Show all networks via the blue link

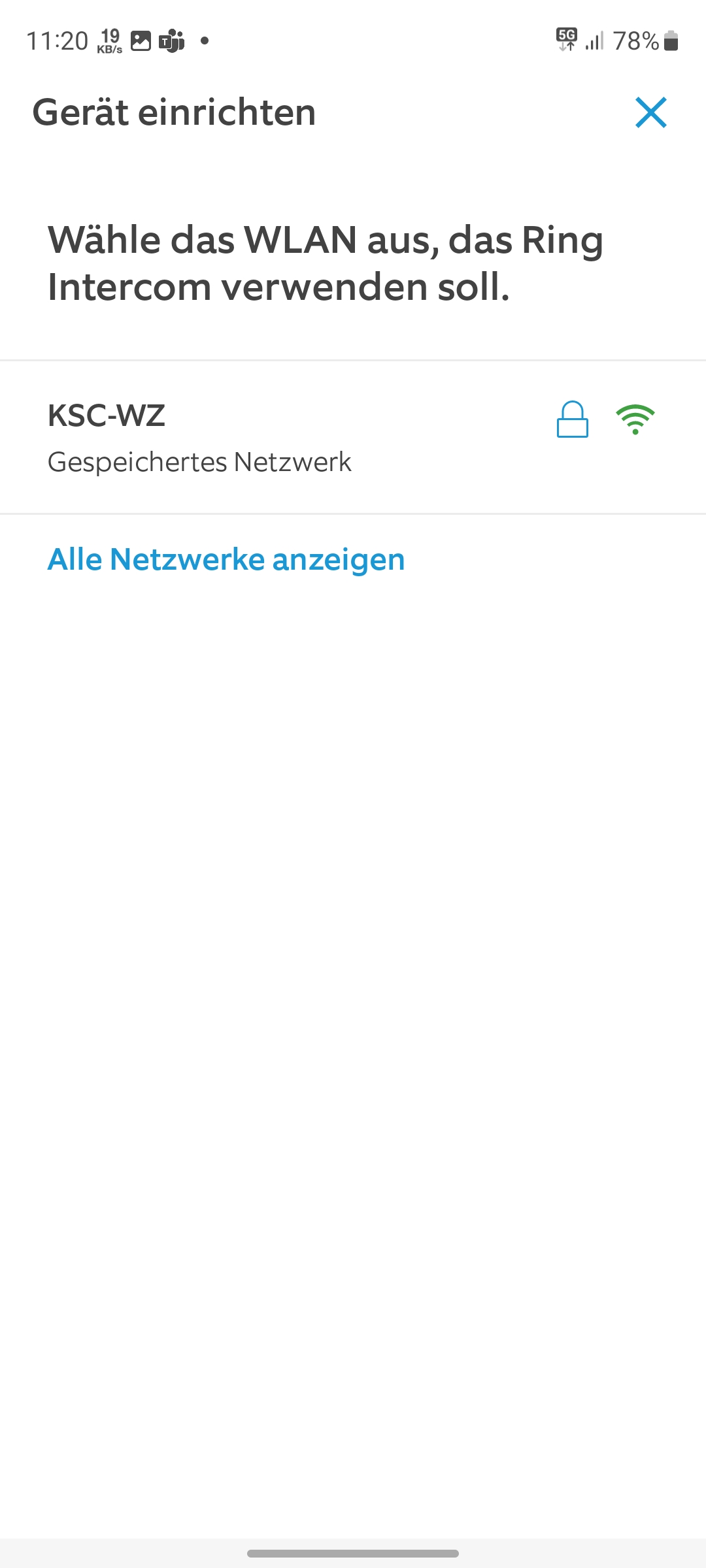point(226,559)
